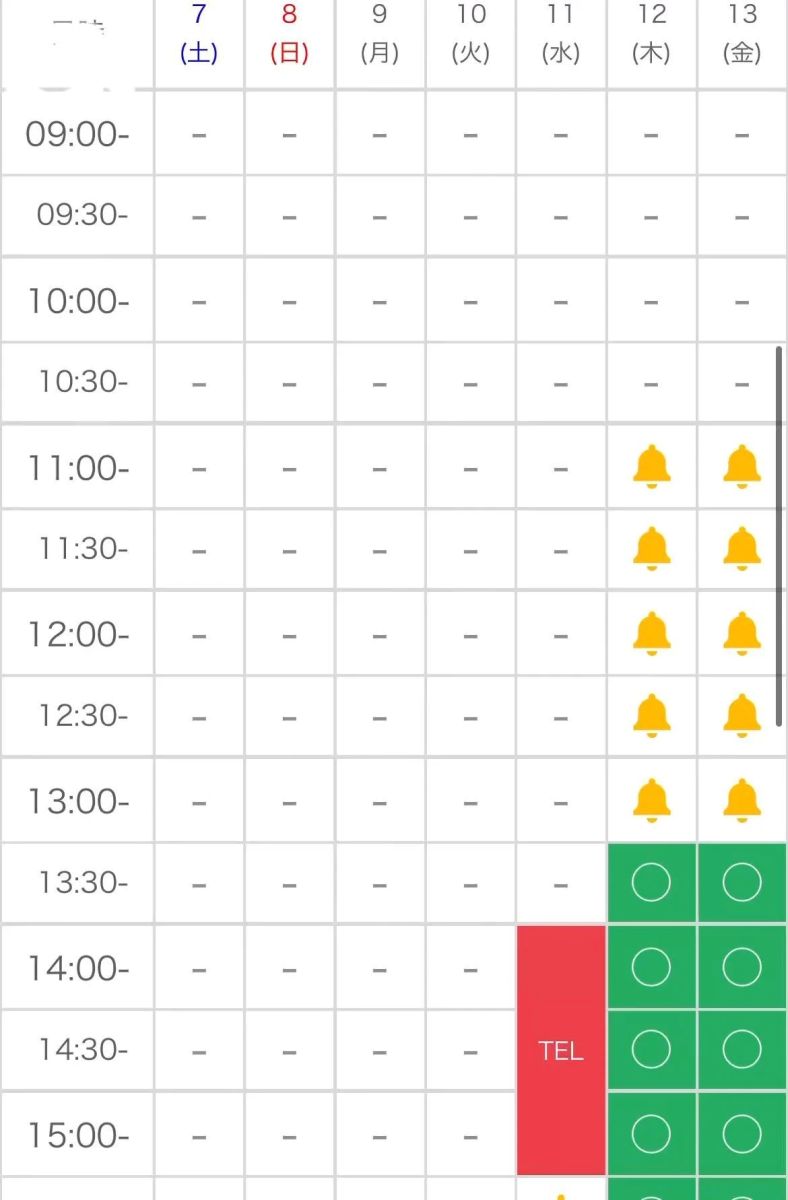Select the open 13:30 slot on Thursday 12
This screenshot has width=788, height=1200.
point(651,883)
